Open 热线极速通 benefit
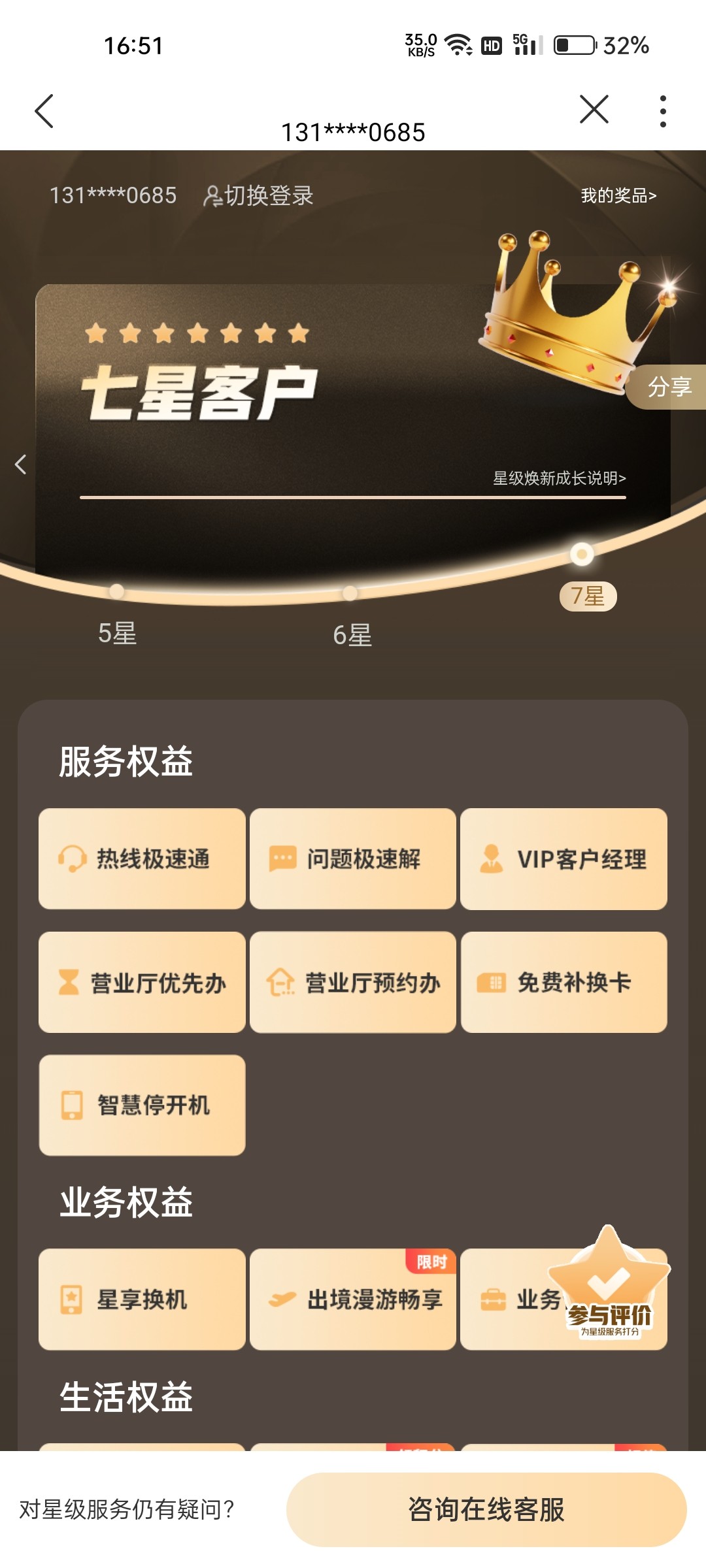Image resolution: width=706 pixels, height=1568 pixels. tap(142, 858)
